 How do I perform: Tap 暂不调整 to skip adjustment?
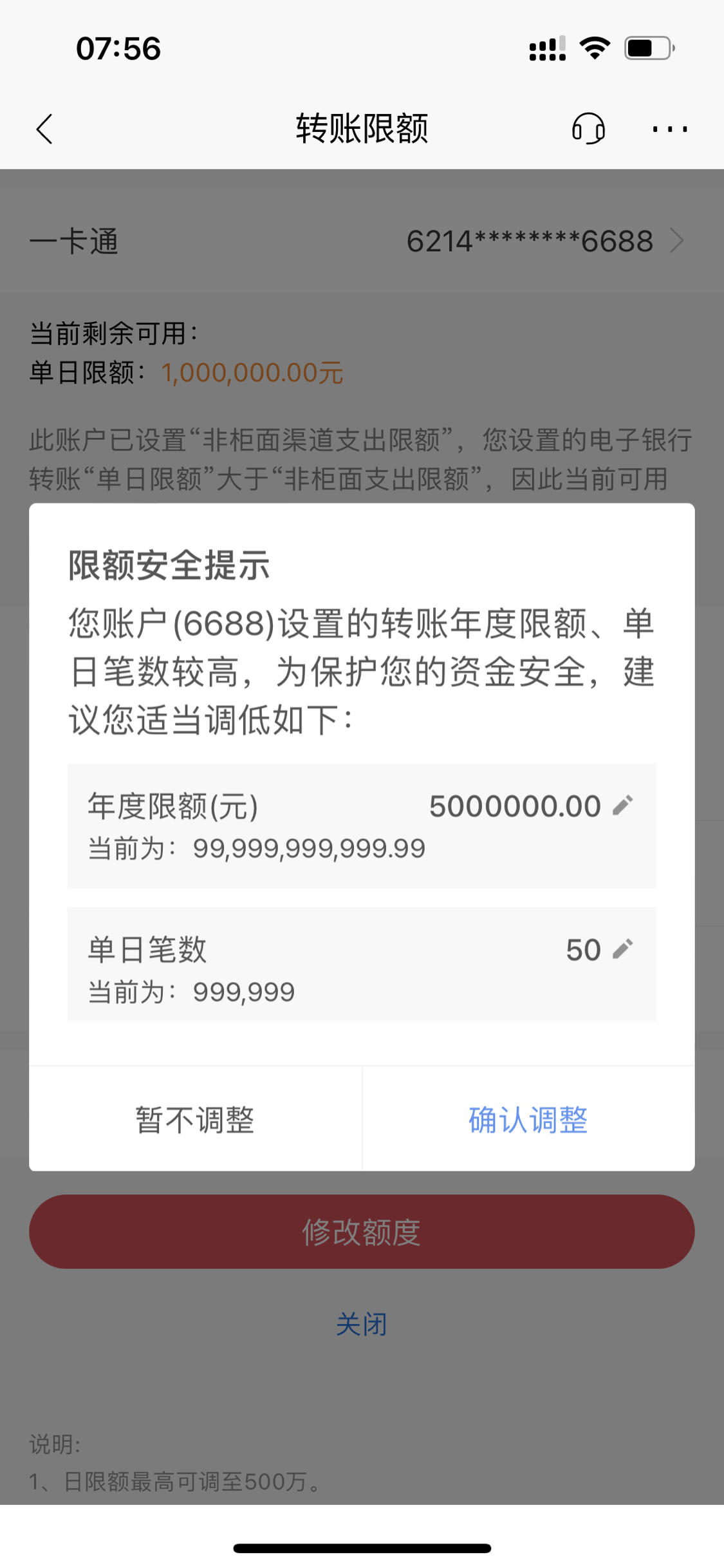196,1120
